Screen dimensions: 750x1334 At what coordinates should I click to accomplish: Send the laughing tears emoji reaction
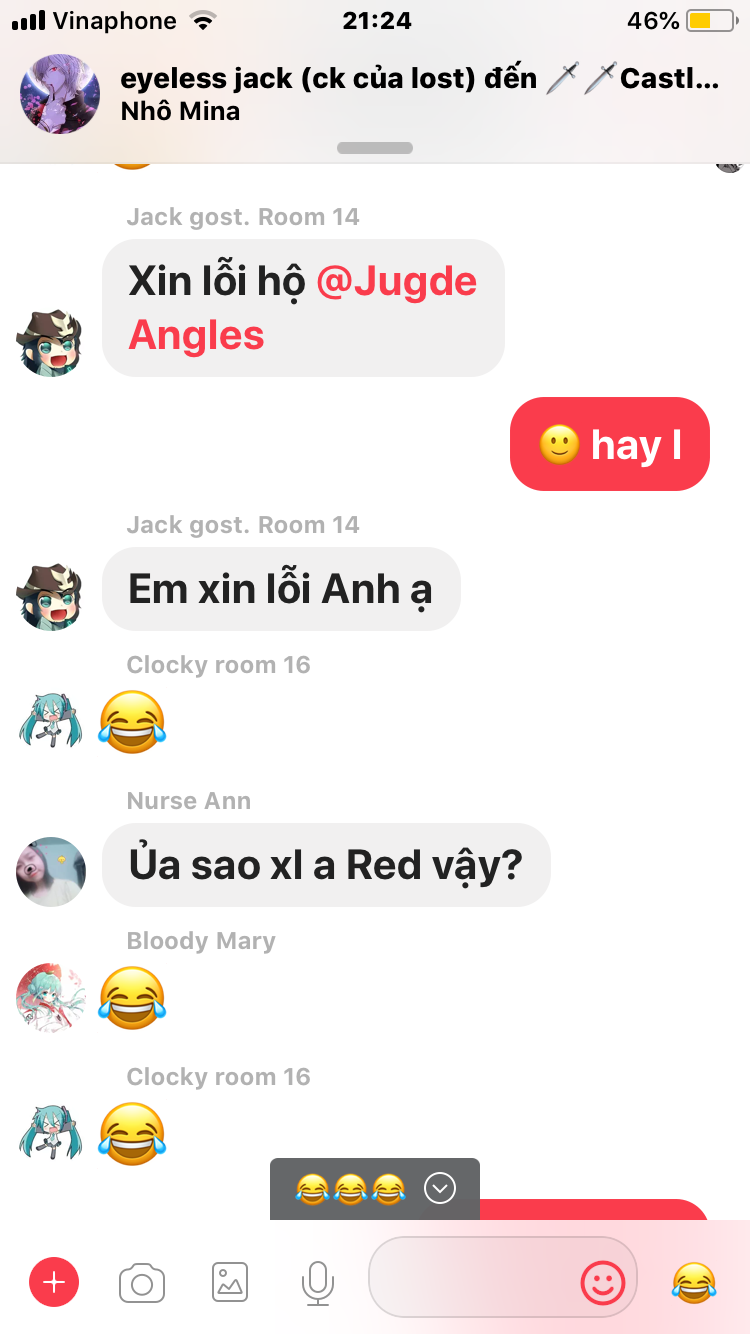pos(694,1282)
